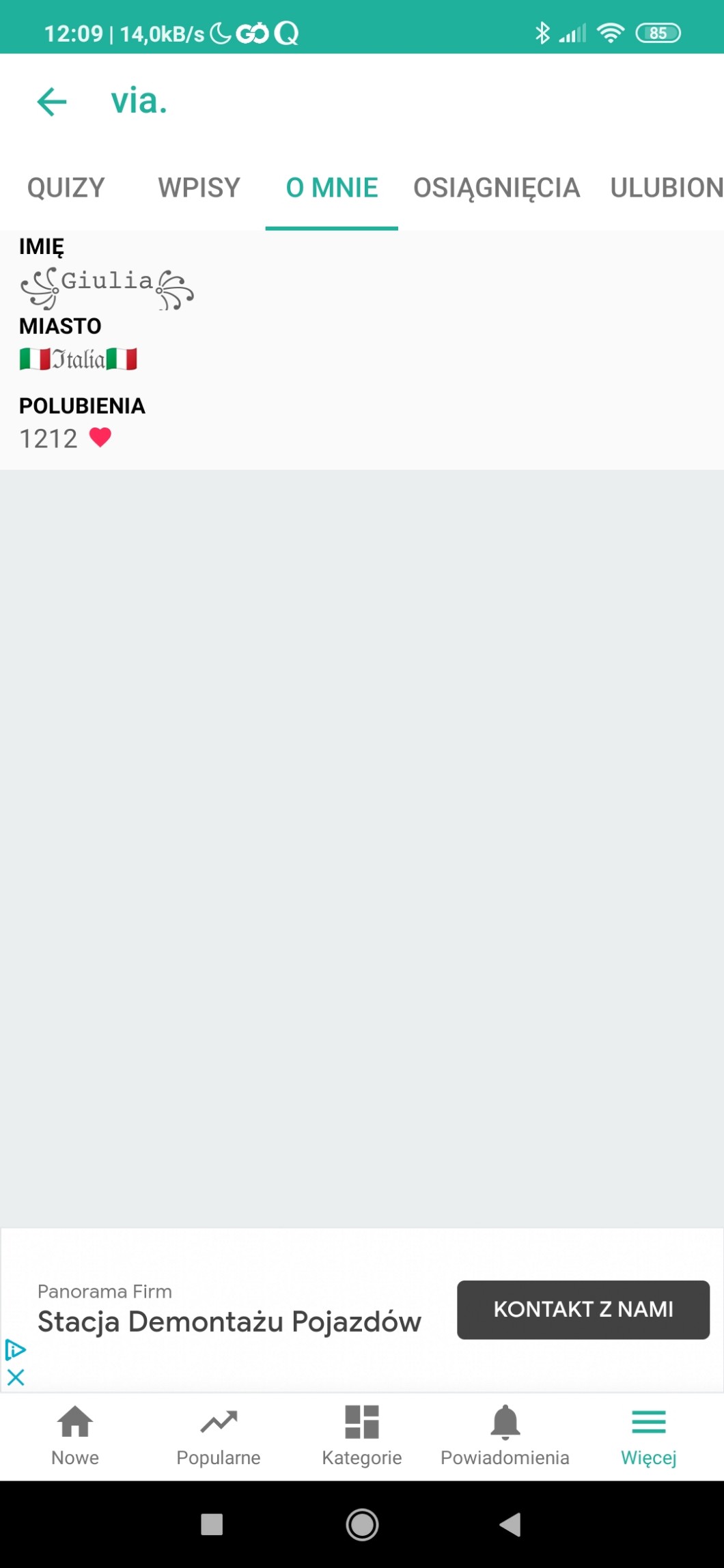Show the ULUBIONE tab

(666, 188)
